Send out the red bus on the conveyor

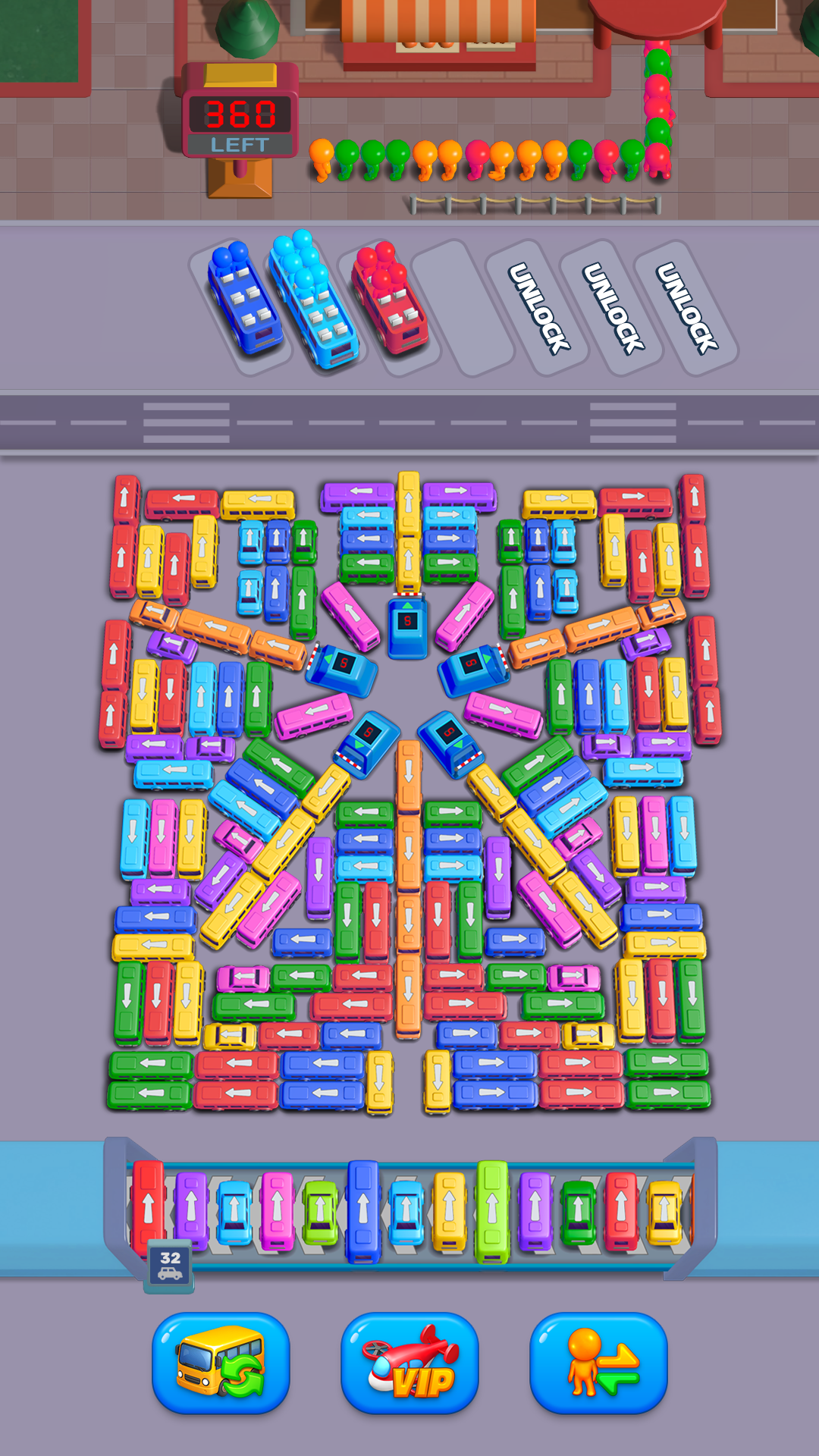pos(149,1206)
